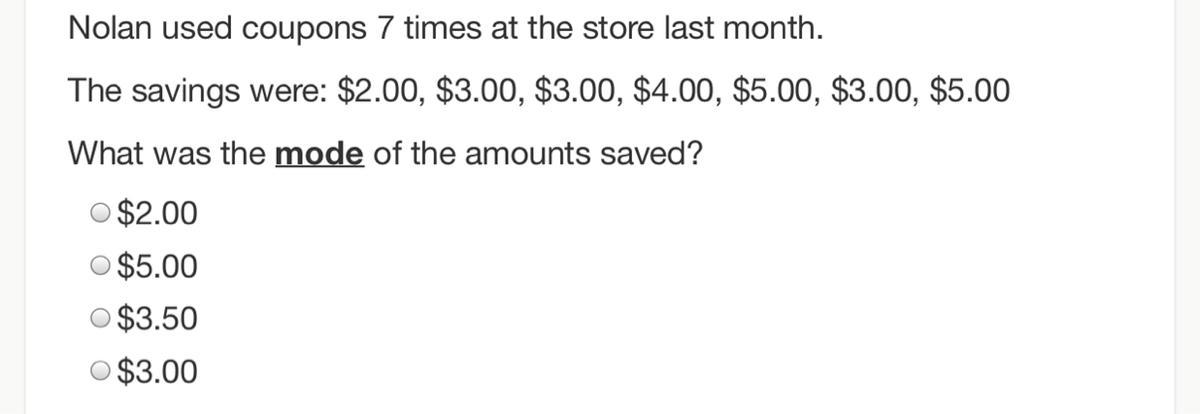The height and width of the screenshot is (414, 1200).
Task: Choose the $5.00 radio button
Action: pyautogui.click(x=101, y=267)
